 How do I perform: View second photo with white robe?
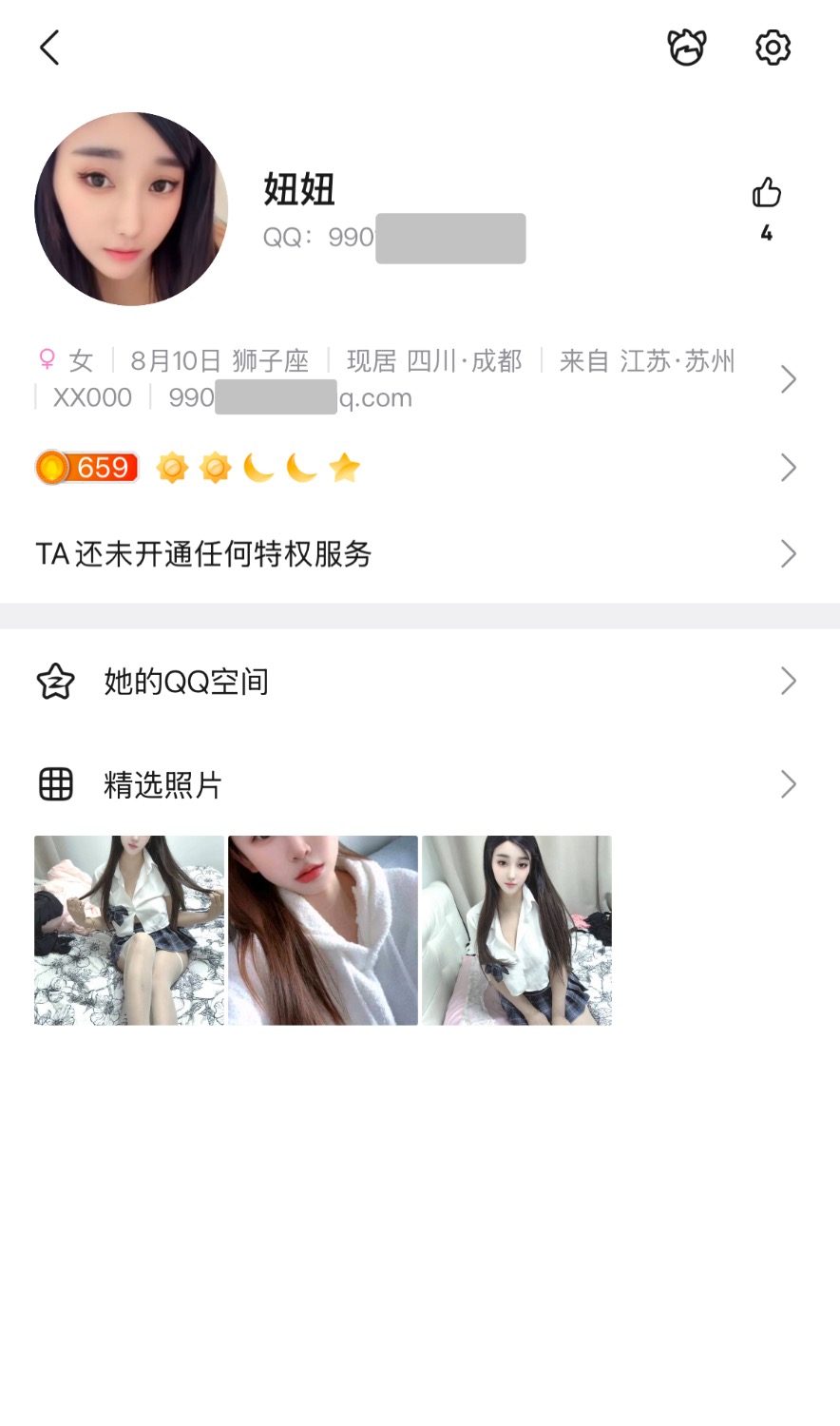323,930
